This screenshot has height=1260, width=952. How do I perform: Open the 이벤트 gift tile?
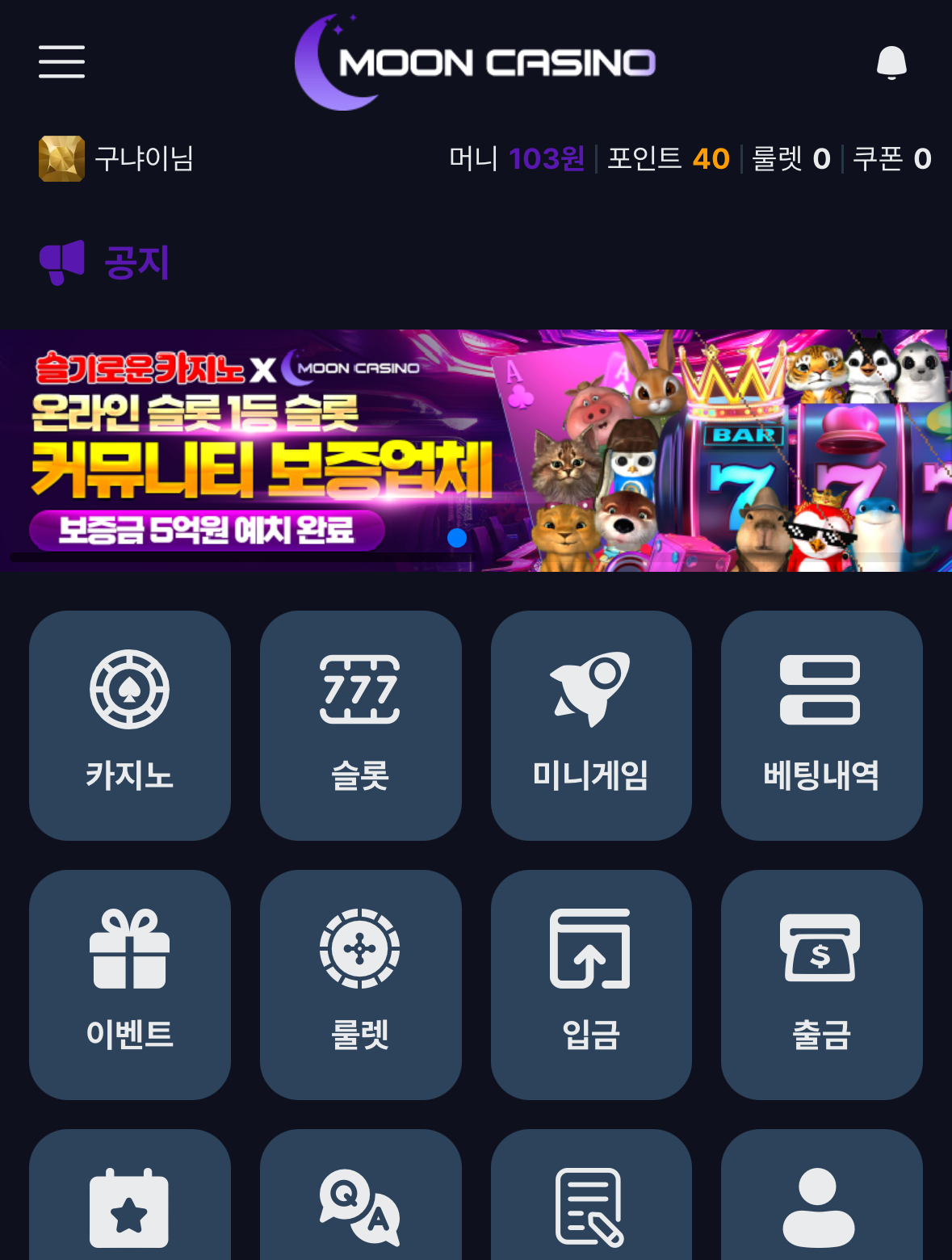pyautogui.click(x=130, y=984)
